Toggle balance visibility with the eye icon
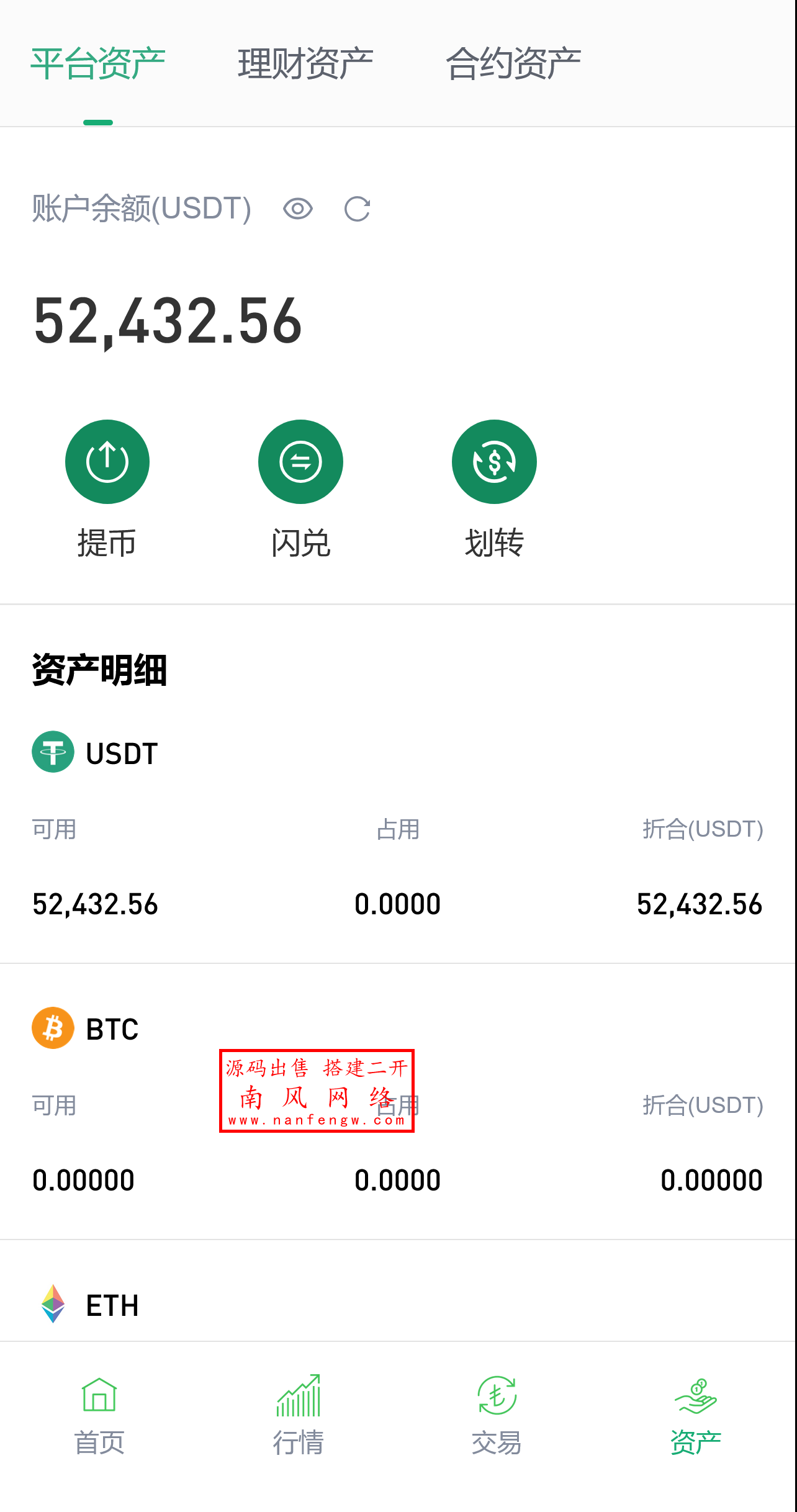Viewport: 797px width, 1512px height. pyautogui.click(x=296, y=209)
